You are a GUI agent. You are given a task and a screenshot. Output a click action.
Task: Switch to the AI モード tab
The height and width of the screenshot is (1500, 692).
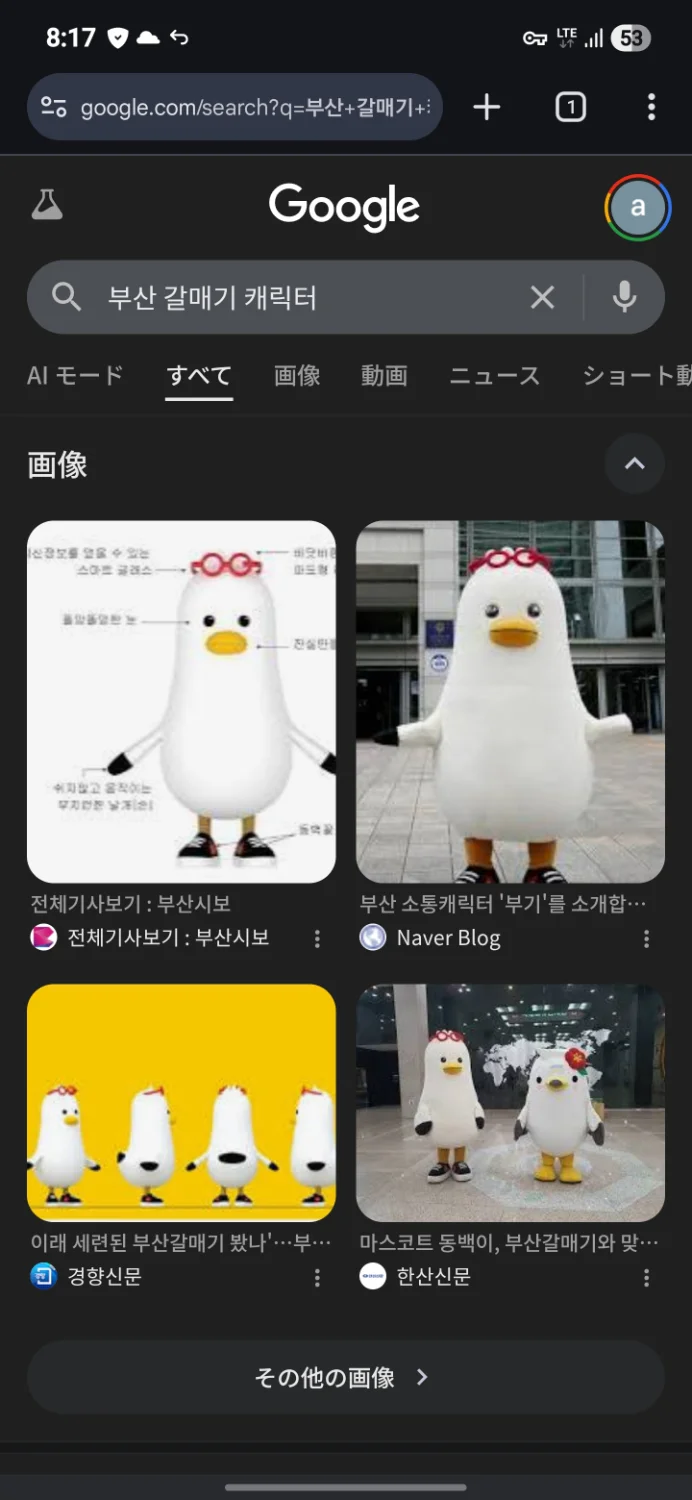pyautogui.click(x=75, y=376)
